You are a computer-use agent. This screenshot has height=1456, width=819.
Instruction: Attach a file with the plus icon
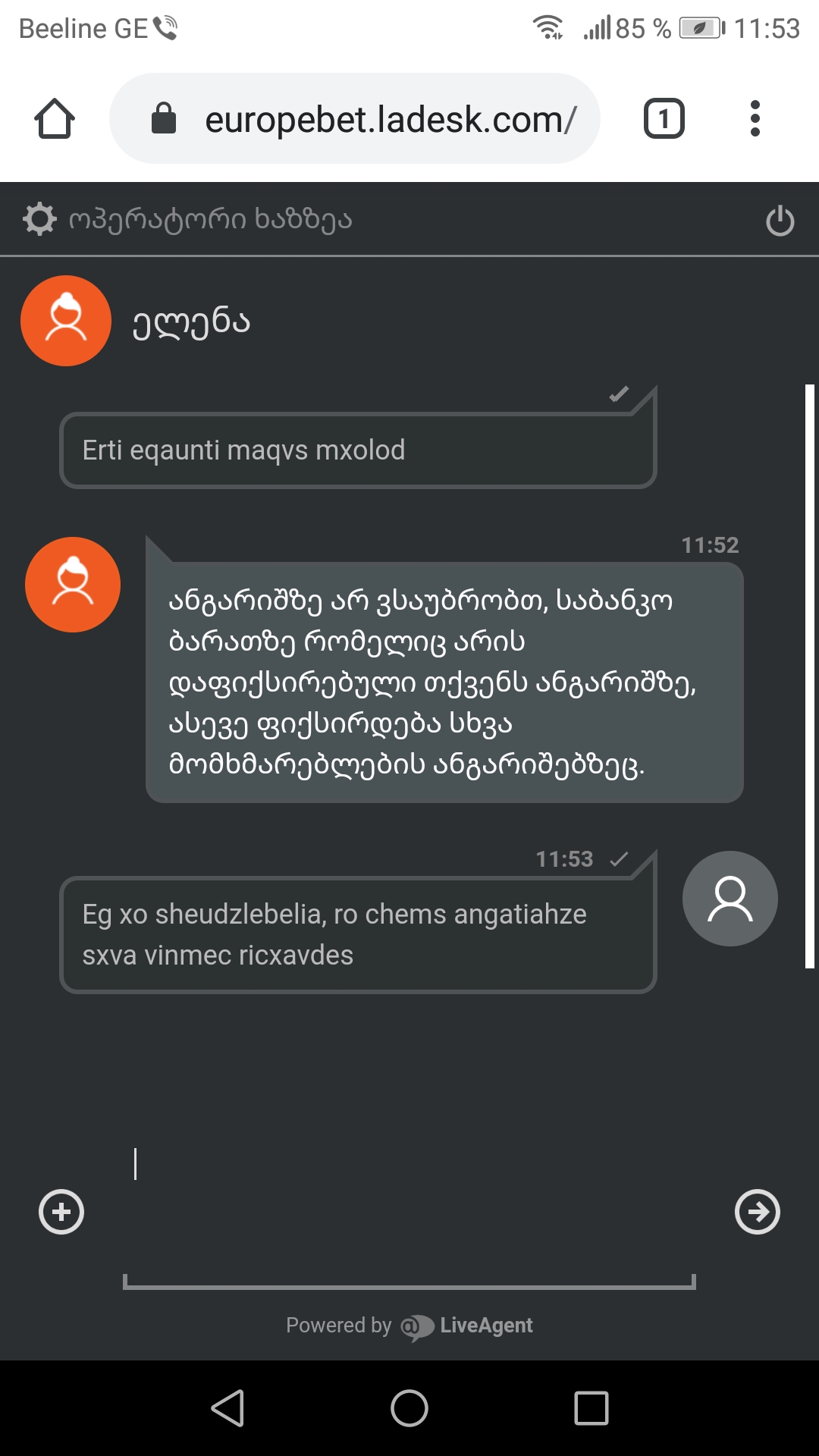coord(61,1212)
